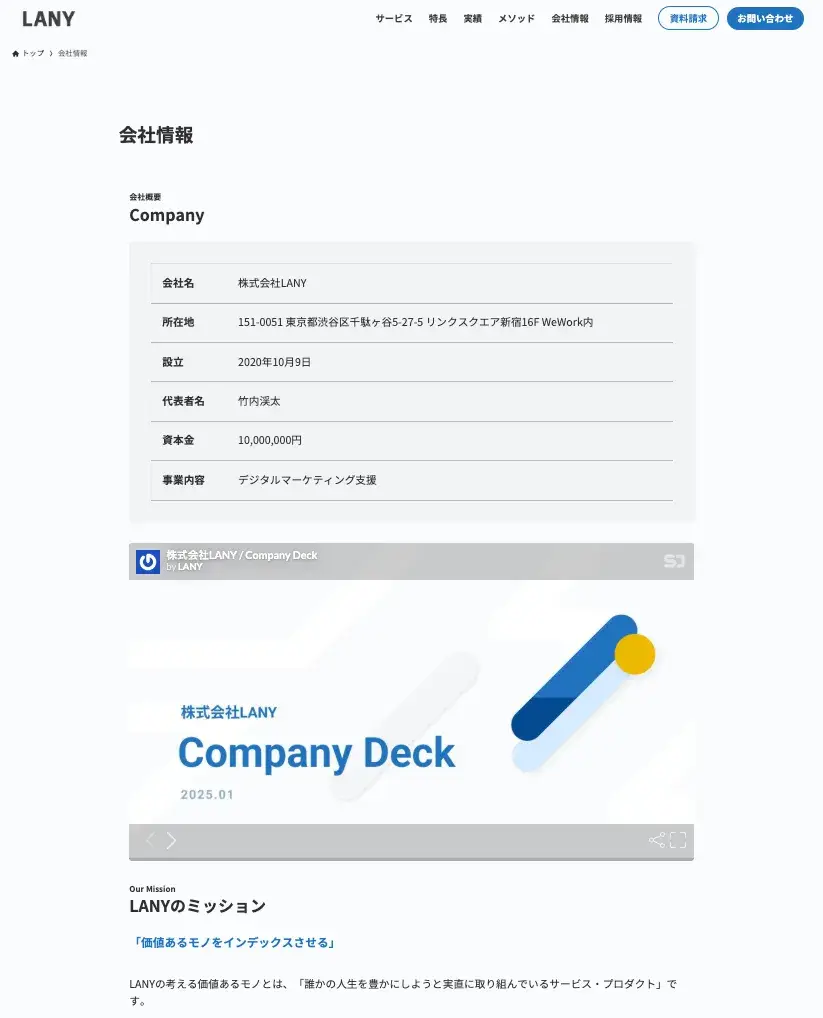Open the Speaker Deck logo in the embed
The image size is (823, 1018).
pos(674,561)
